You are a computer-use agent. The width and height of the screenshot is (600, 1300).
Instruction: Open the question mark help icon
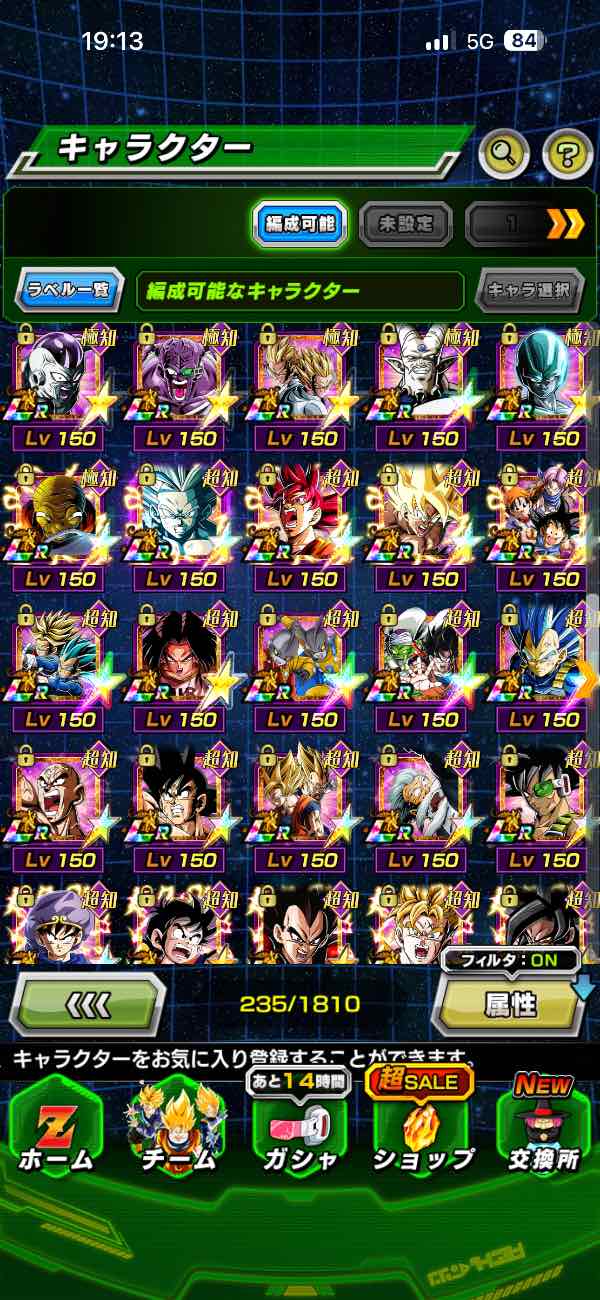(568, 153)
